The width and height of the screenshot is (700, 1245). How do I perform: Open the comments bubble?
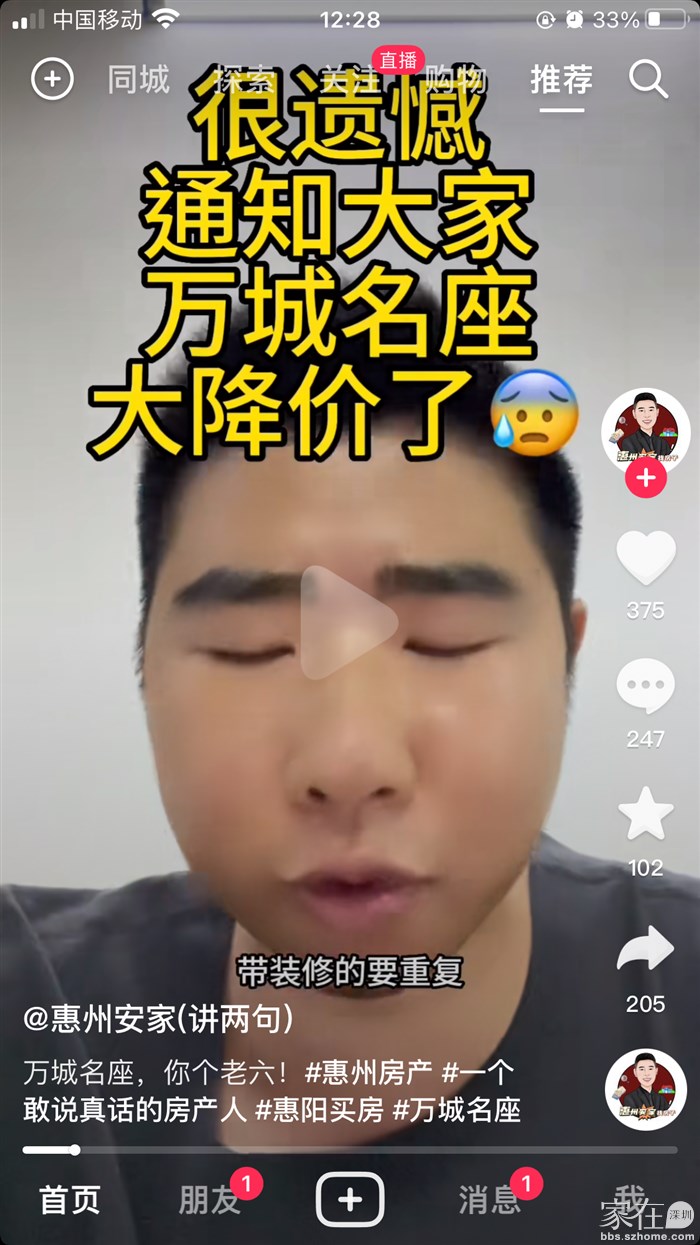(645, 688)
